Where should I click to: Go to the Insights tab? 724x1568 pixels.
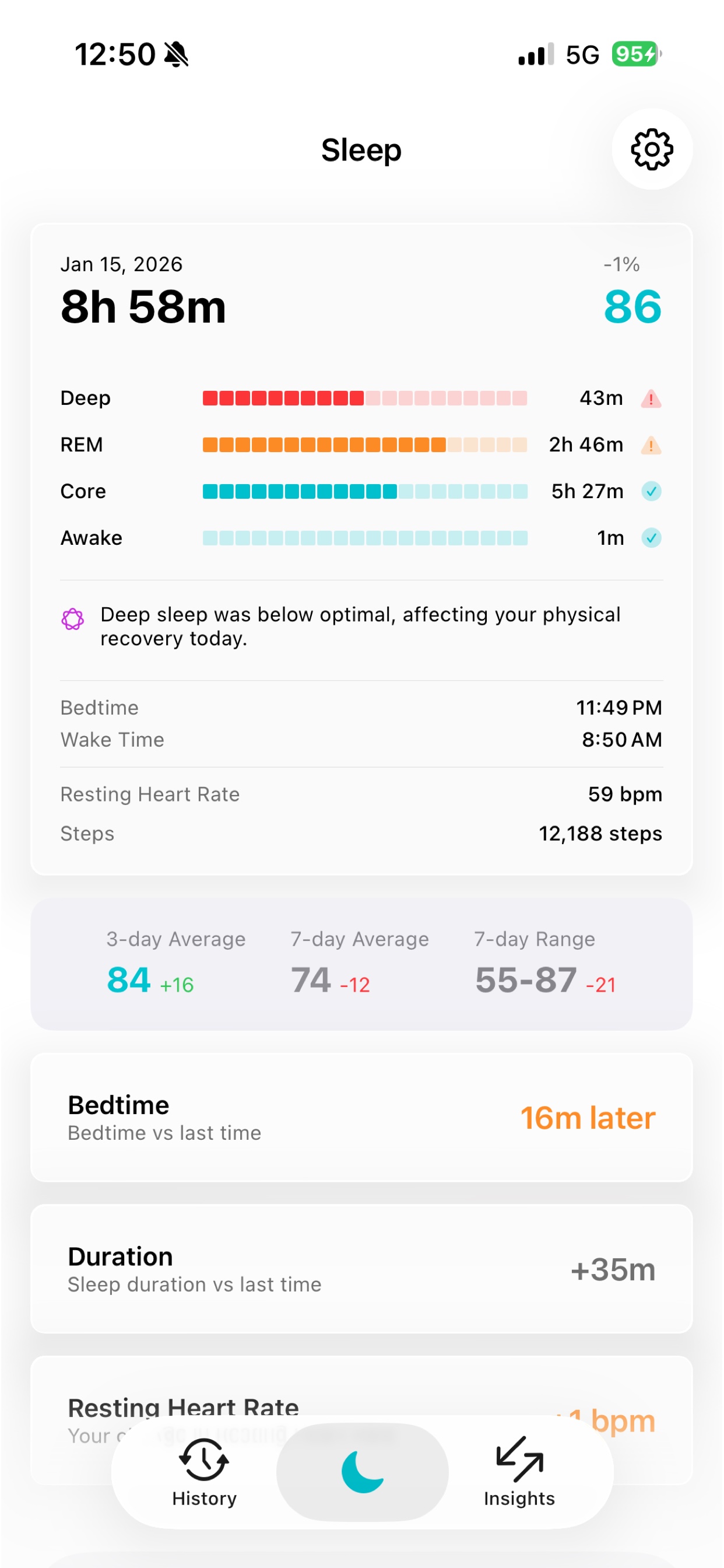point(519,1472)
